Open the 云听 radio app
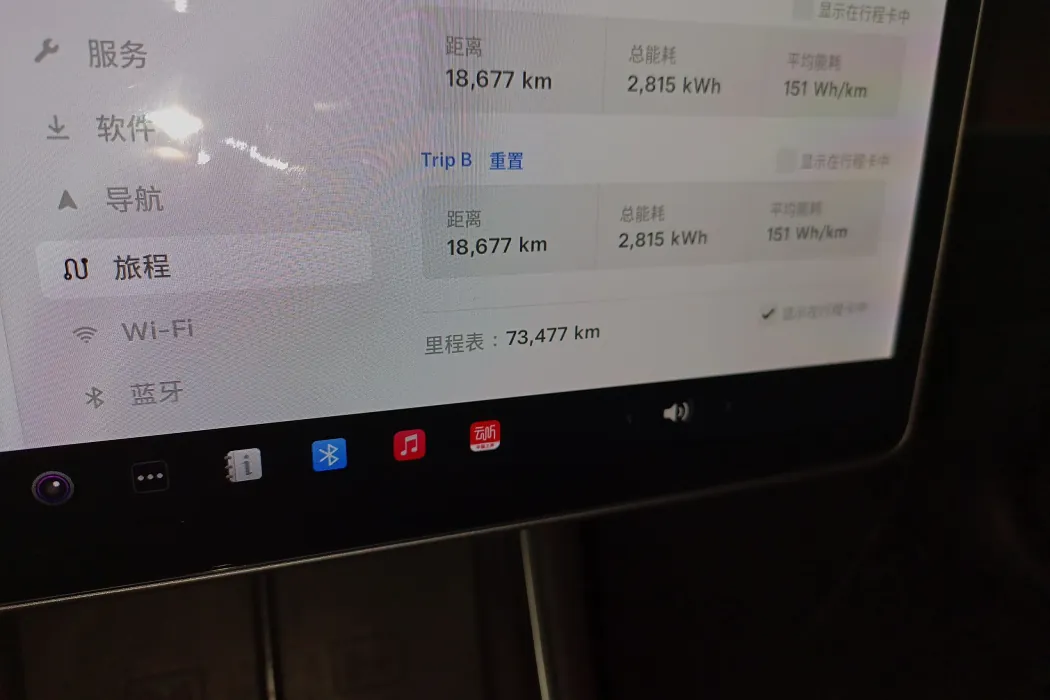 click(x=485, y=435)
